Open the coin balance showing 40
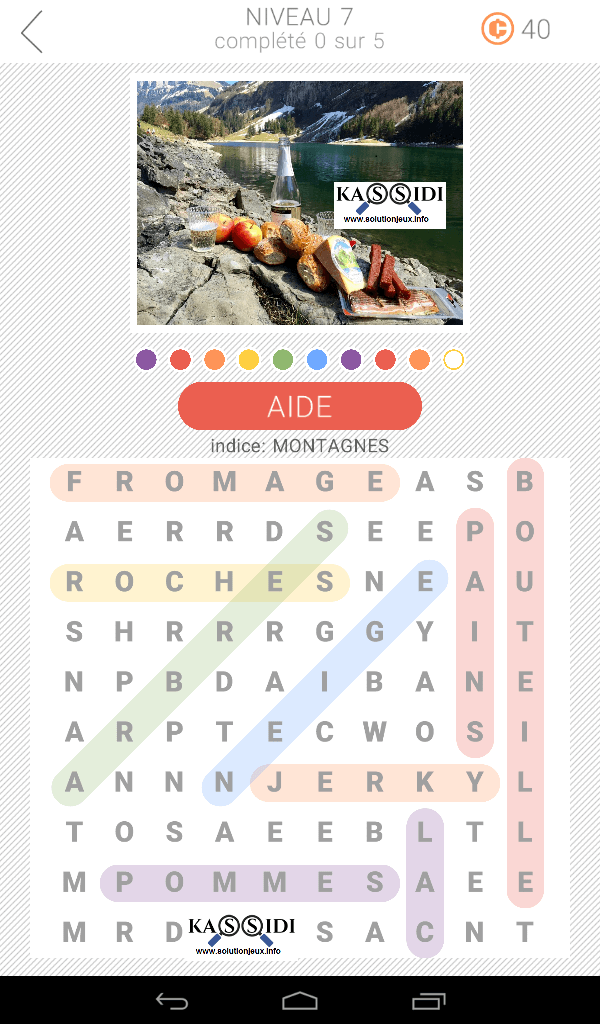600x1024 pixels. [516, 30]
